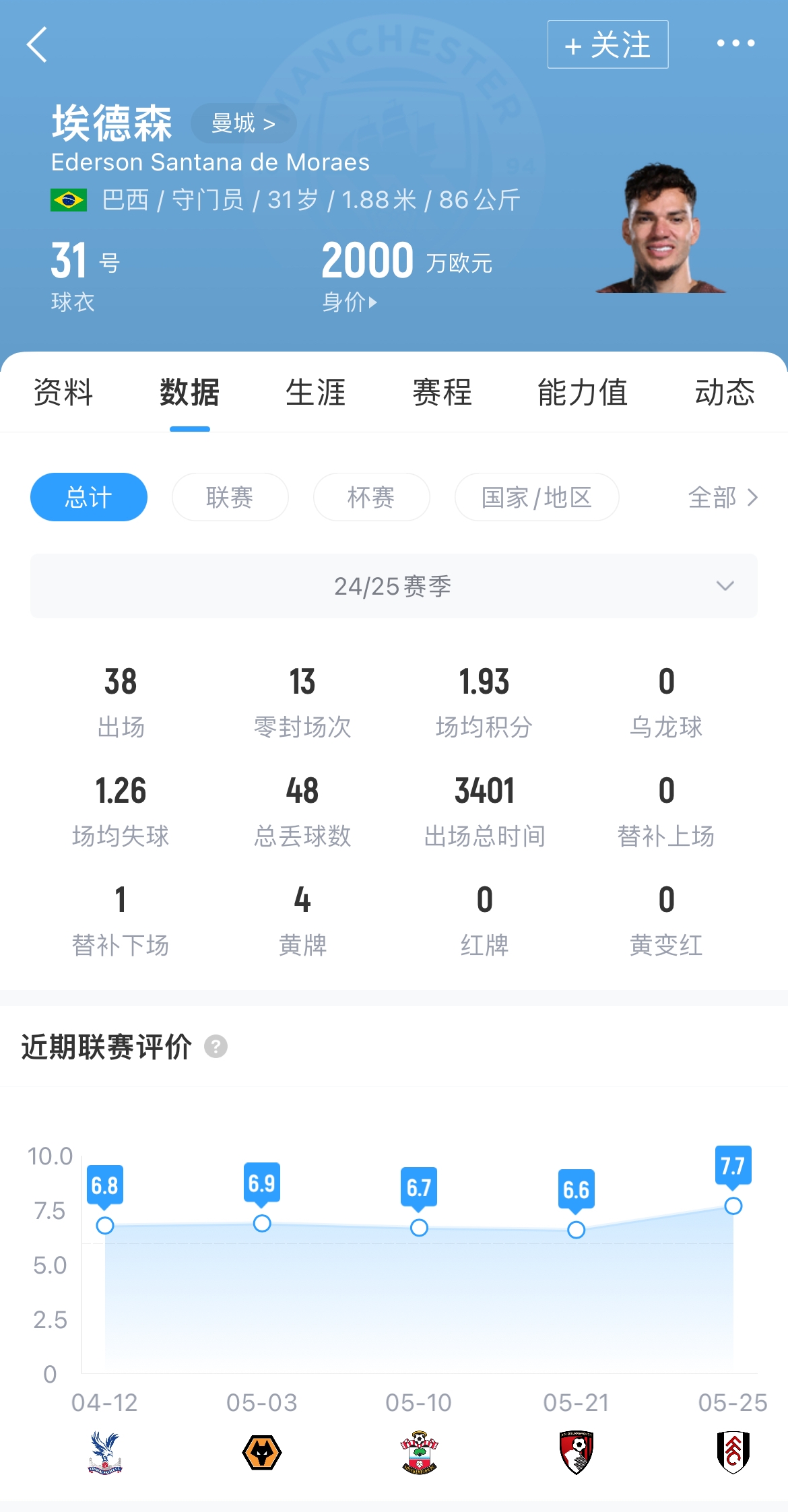This screenshot has width=788, height=1512.
Task: Tap the question mark beside 近期联赛评价
Action: [x=216, y=1047]
